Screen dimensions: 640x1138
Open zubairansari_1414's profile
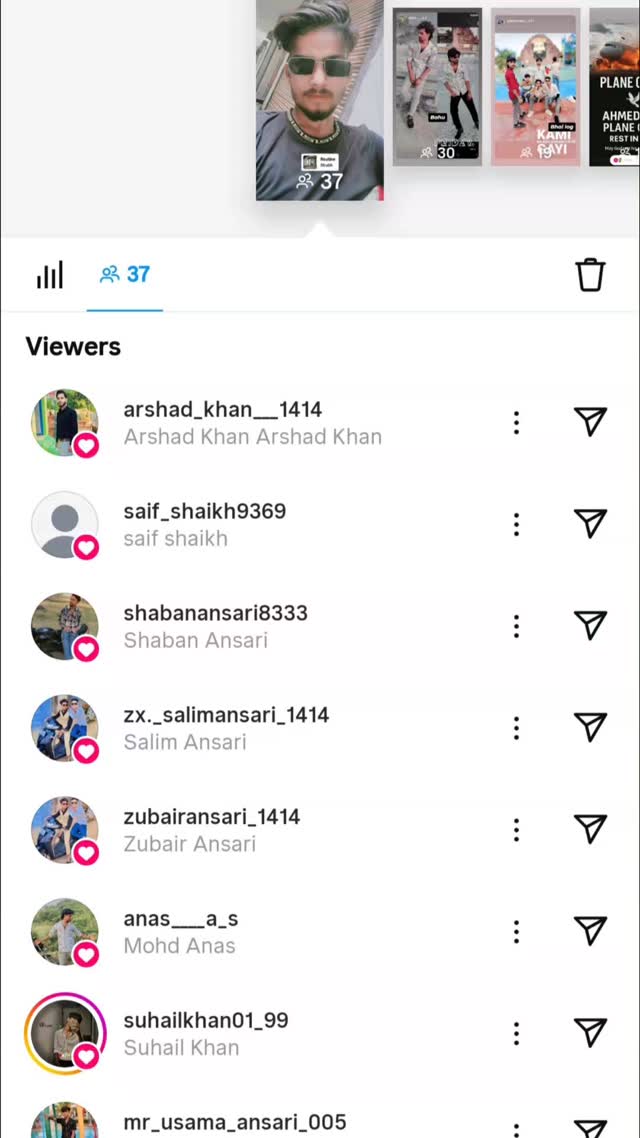pos(211,817)
